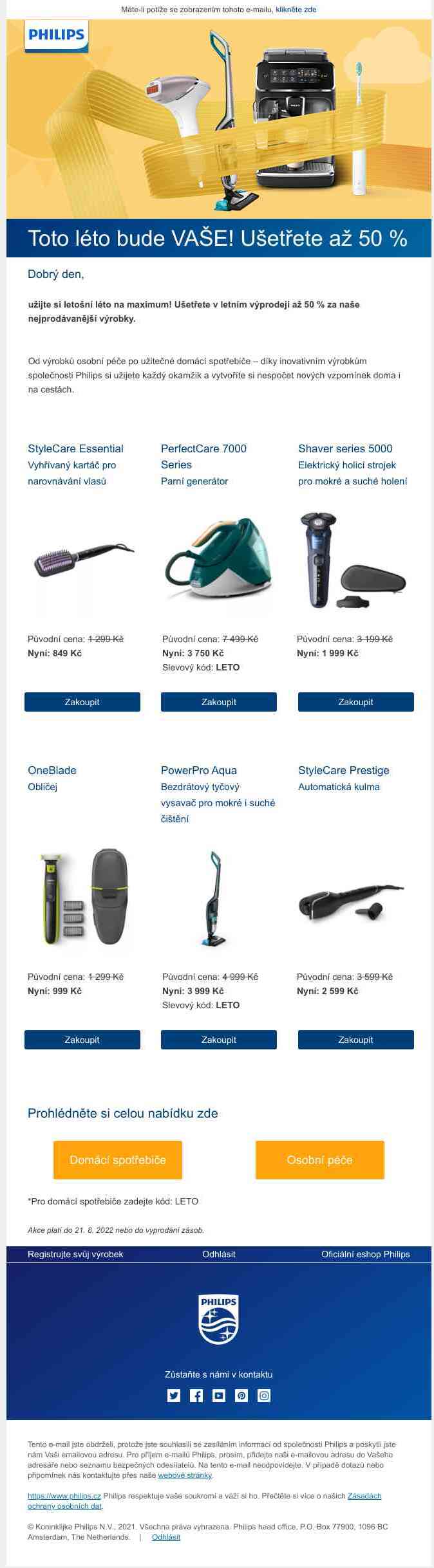The image size is (434, 1568).
Task: Purchase the Shaver series 5000
Action: click(x=355, y=702)
